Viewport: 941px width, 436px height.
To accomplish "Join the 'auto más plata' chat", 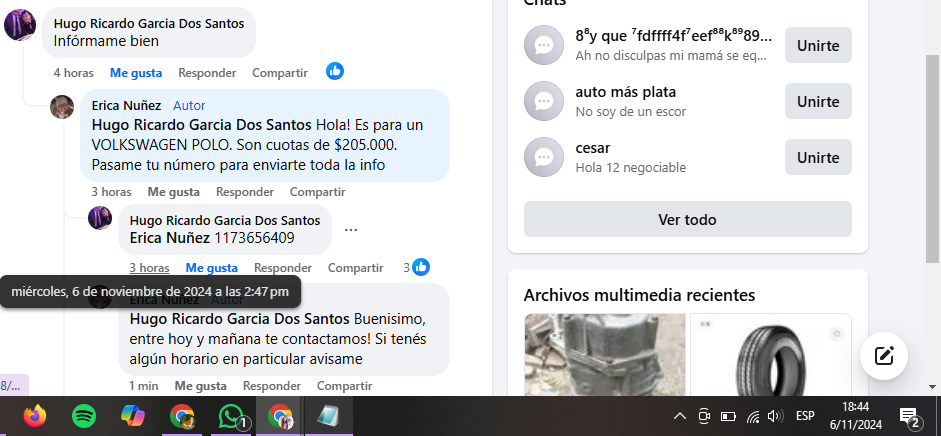I will pos(818,101).
